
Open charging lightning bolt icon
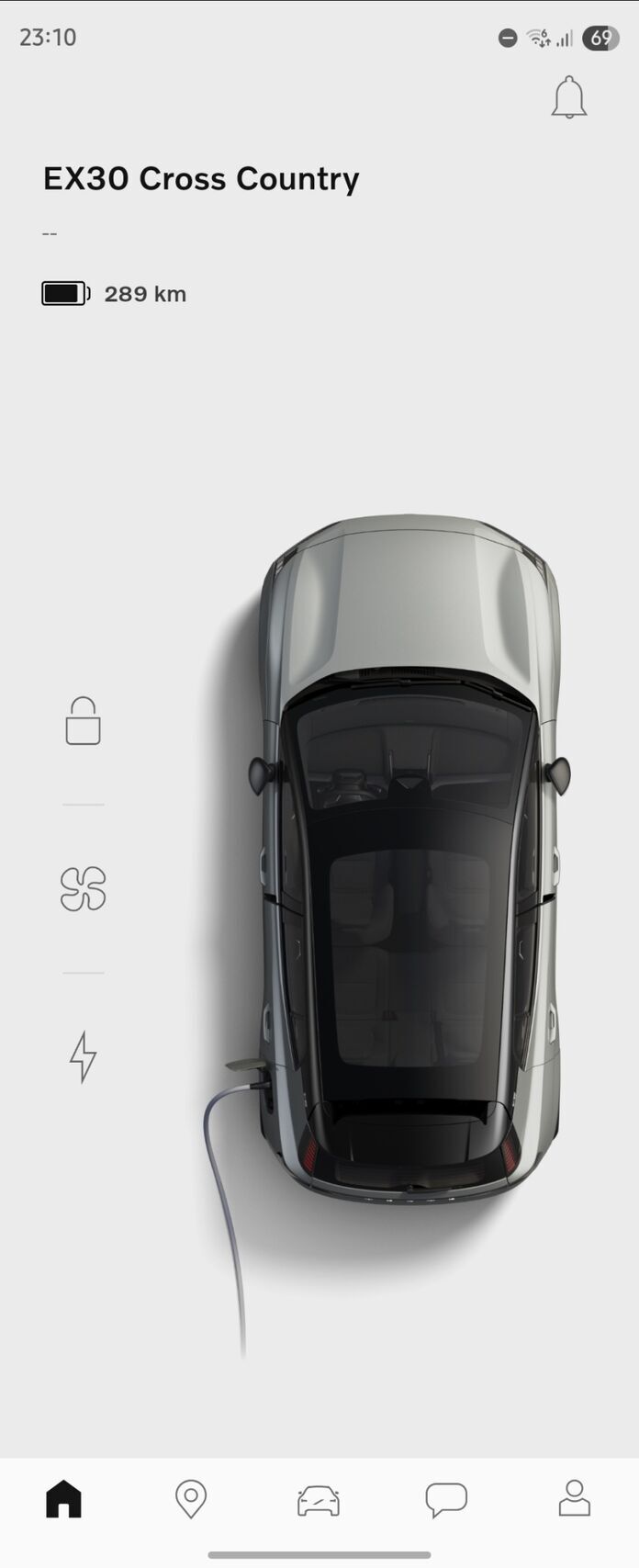click(83, 1055)
